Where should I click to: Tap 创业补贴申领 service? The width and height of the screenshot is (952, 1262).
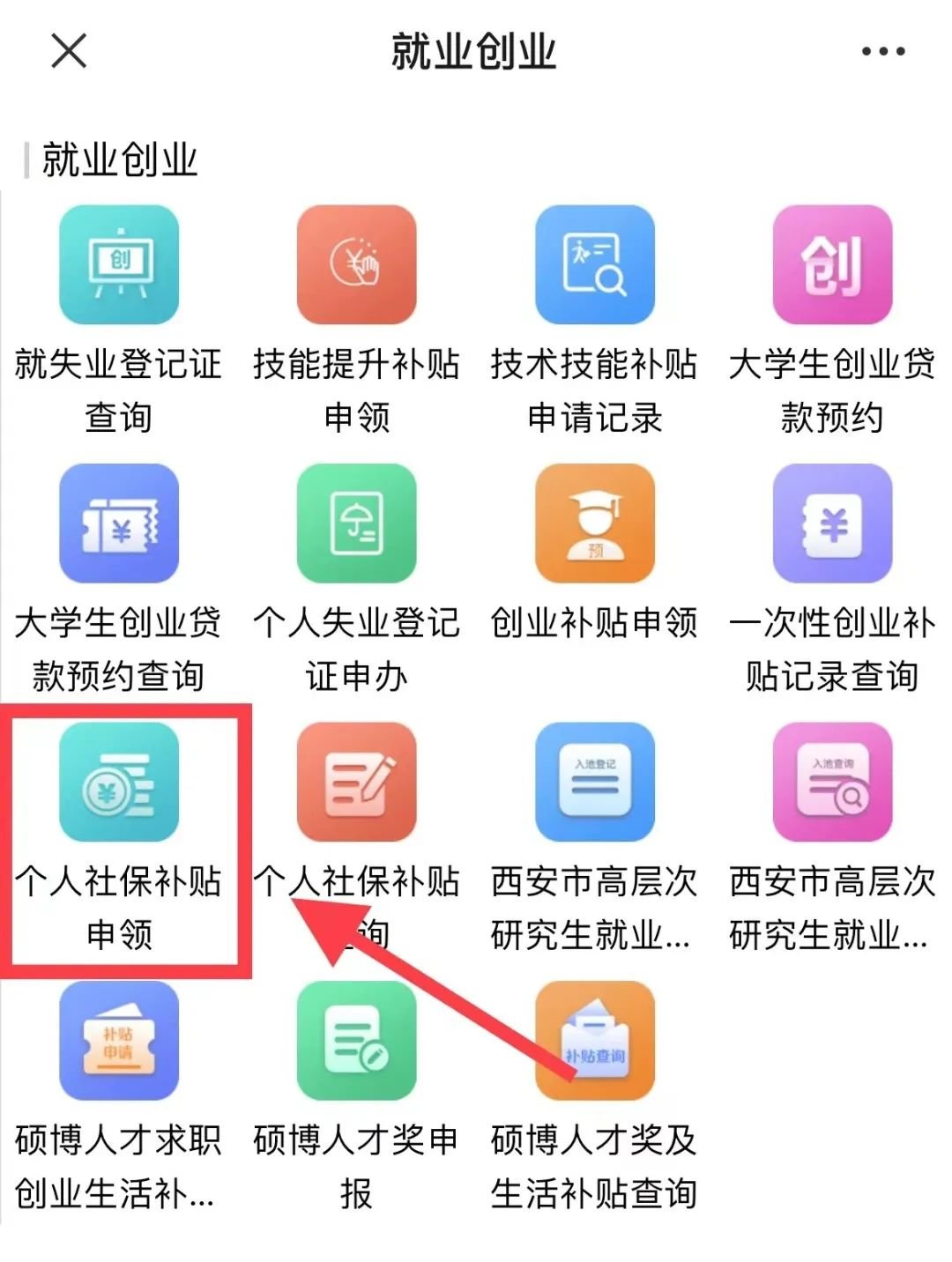click(595, 523)
